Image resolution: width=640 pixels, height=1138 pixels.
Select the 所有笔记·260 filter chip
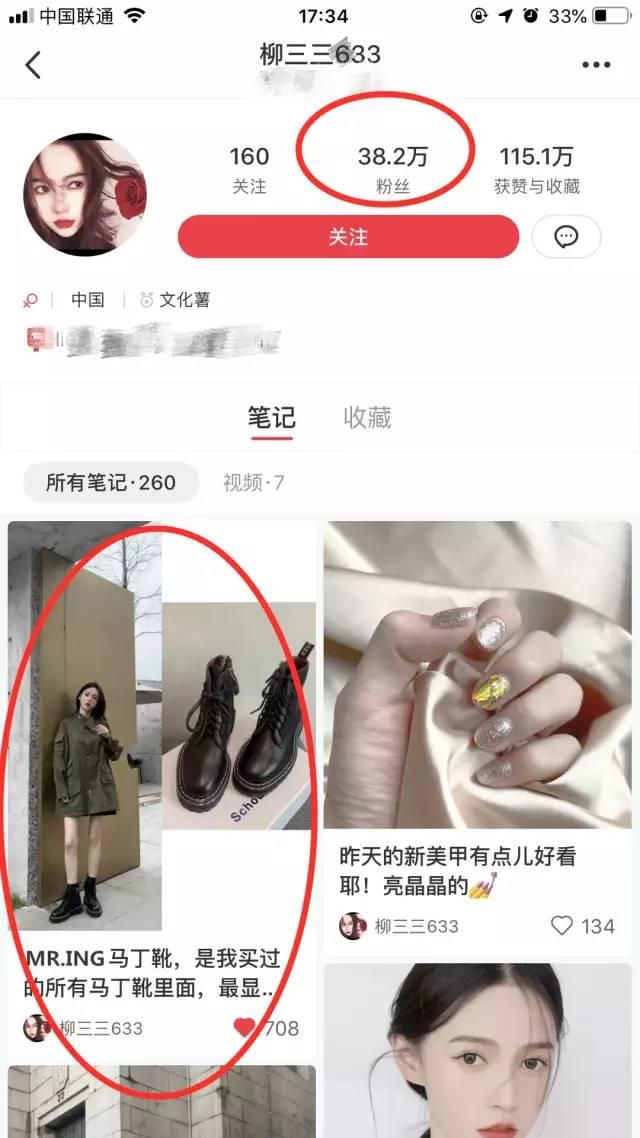point(111,483)
